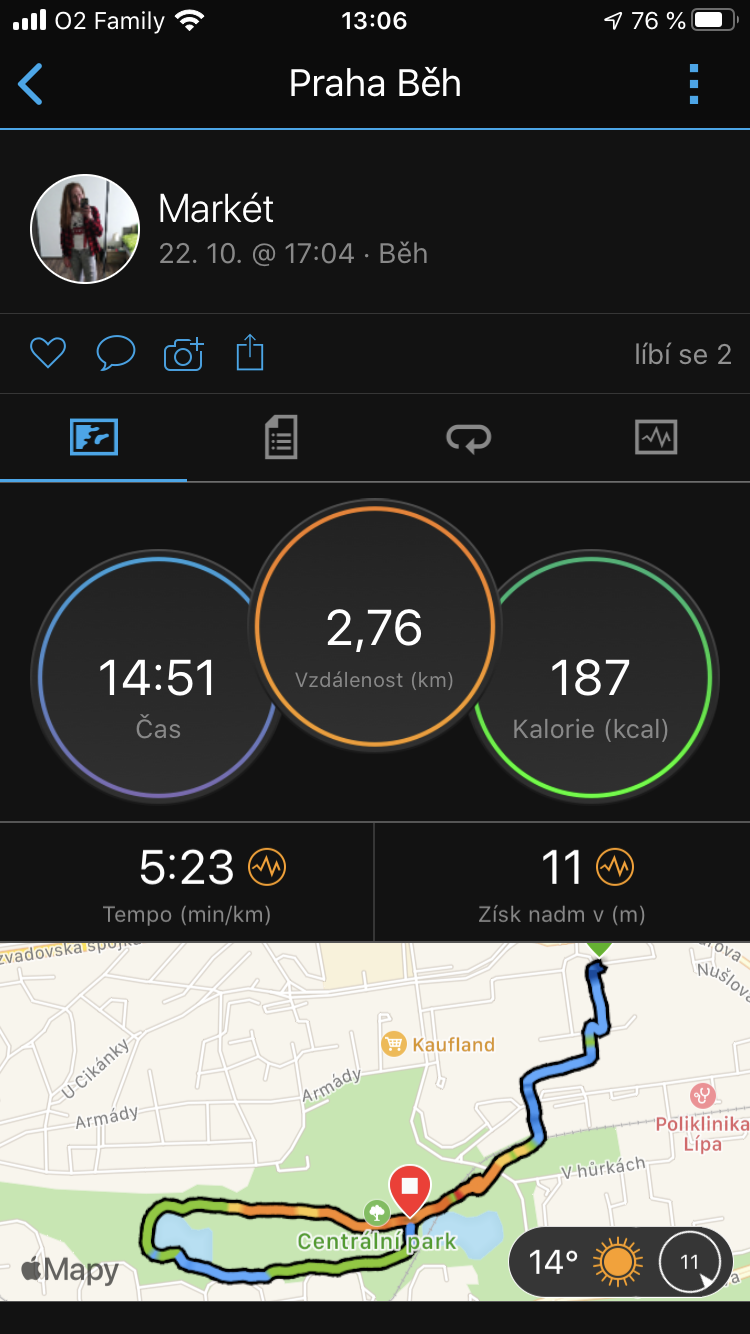Add a photo with the camera icon
Screen dimensions: 750x1334
(x=183, y=354)
